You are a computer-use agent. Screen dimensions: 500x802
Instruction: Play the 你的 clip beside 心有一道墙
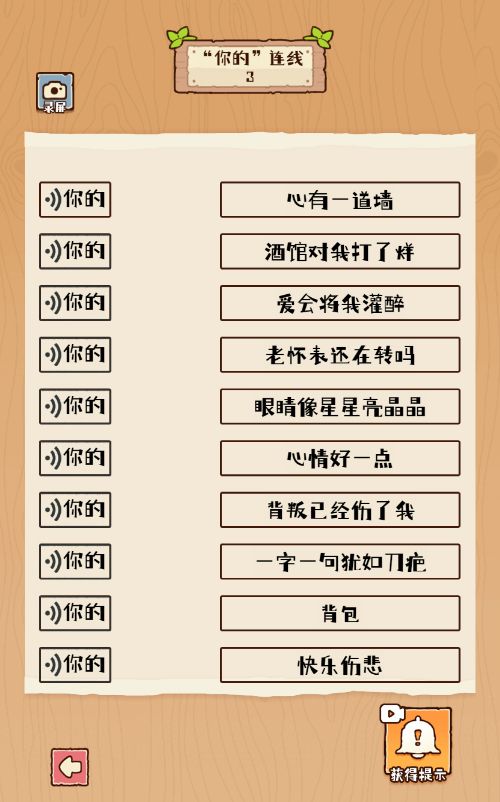coord(75,199)
